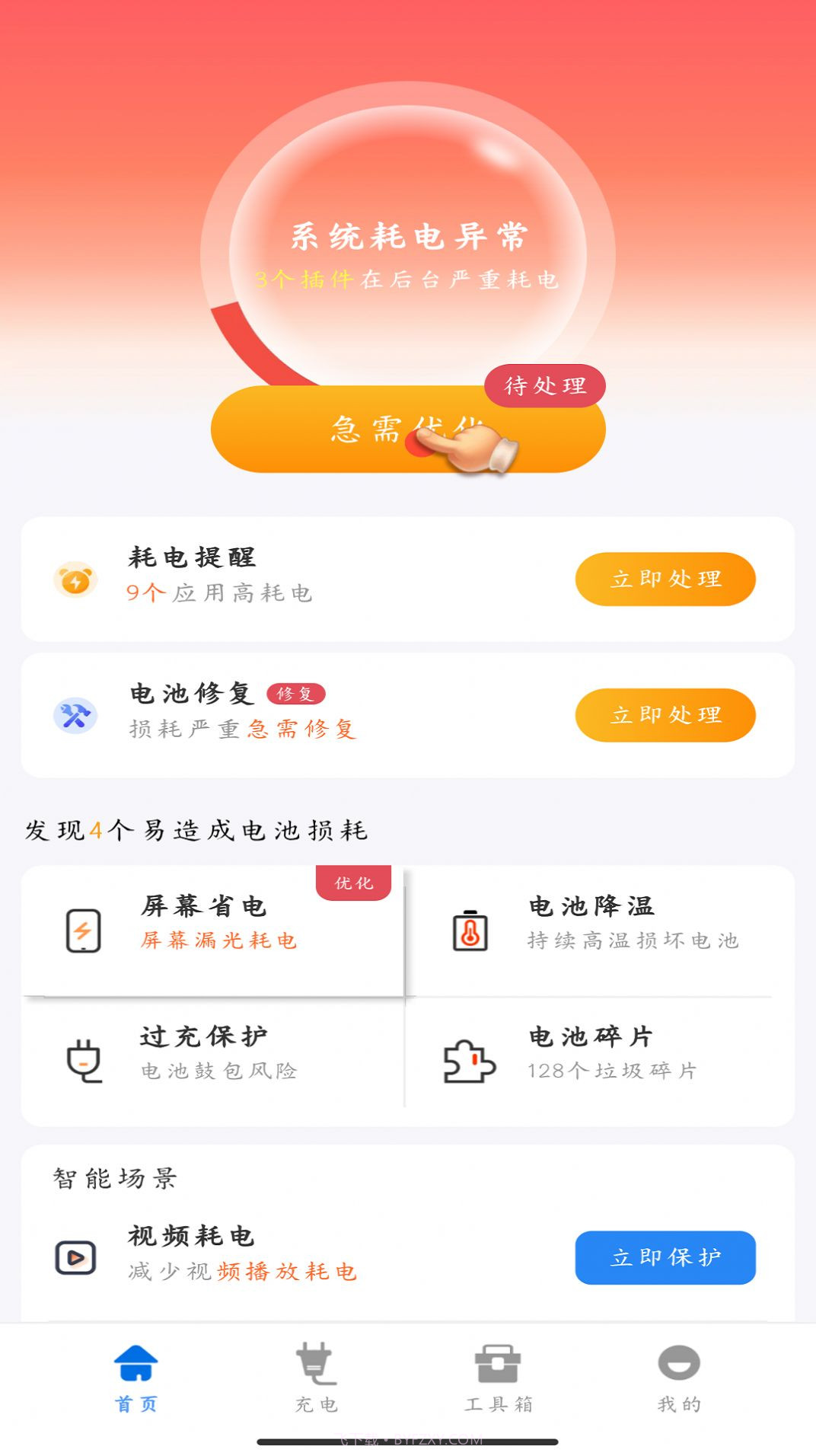Image resolution: width=816 pixels, height=1456 pixels.
Task: Toggle the 优化 badge on 屏幕省电 card
Action: pos(352,883)
